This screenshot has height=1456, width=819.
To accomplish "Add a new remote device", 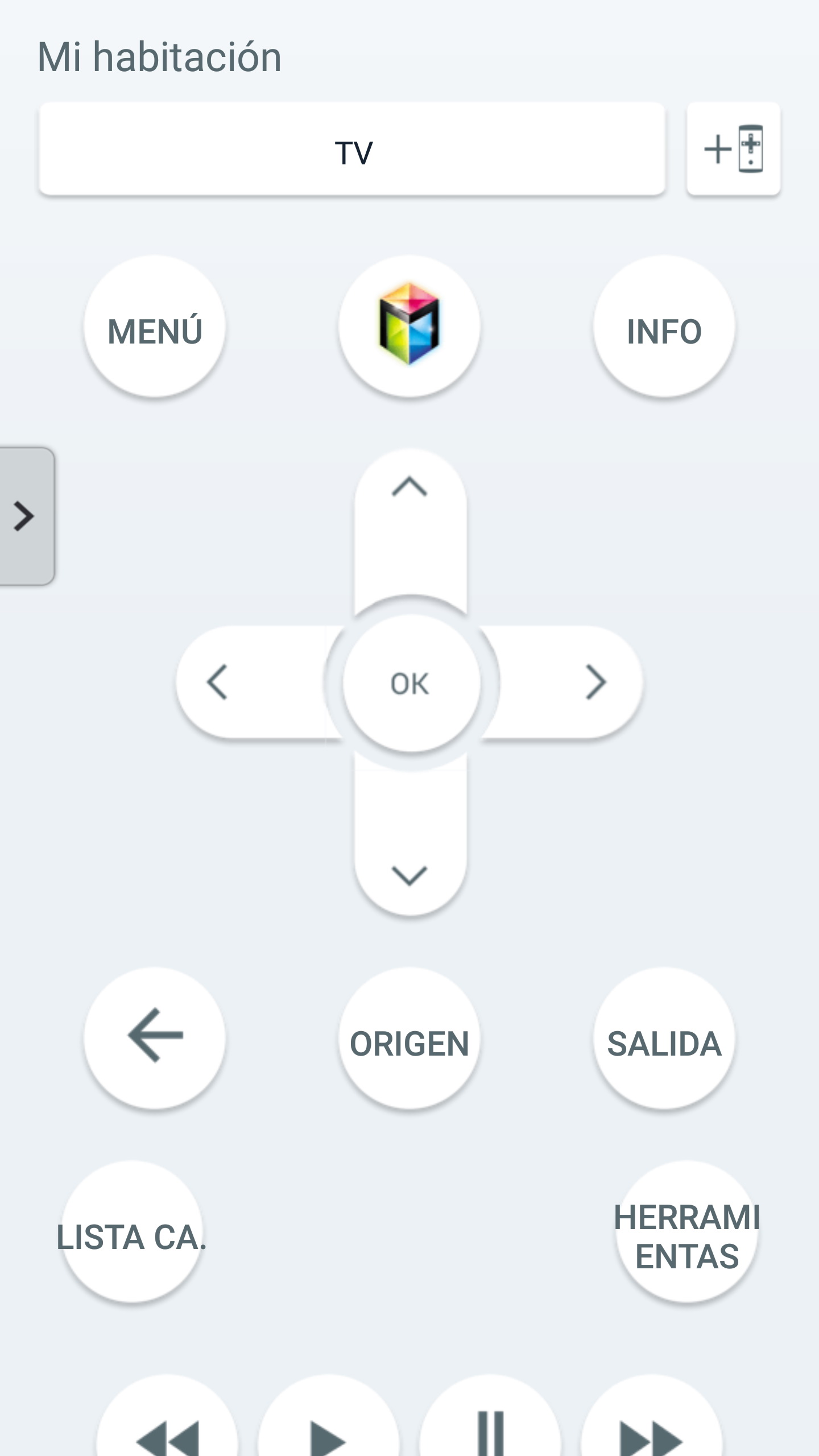I will click(x=733, y=149).
